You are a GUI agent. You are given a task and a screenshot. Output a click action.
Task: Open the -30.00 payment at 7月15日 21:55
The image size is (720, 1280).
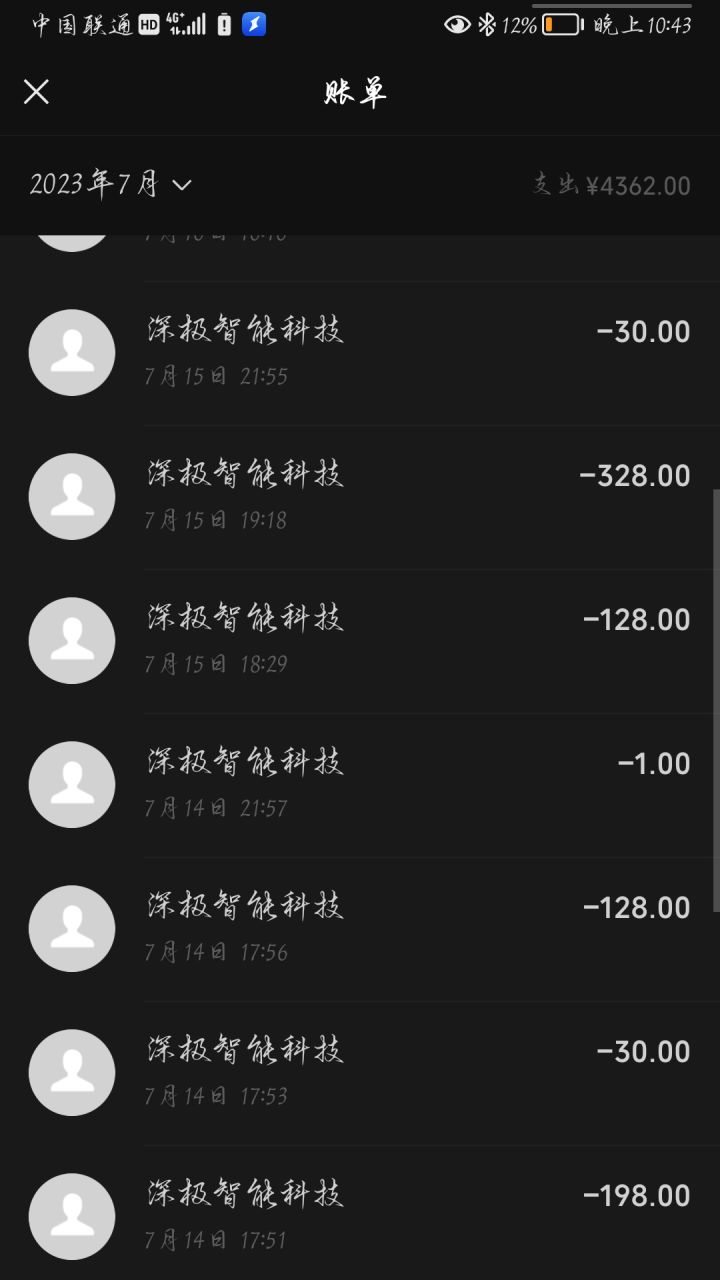[x=360, y=353]
